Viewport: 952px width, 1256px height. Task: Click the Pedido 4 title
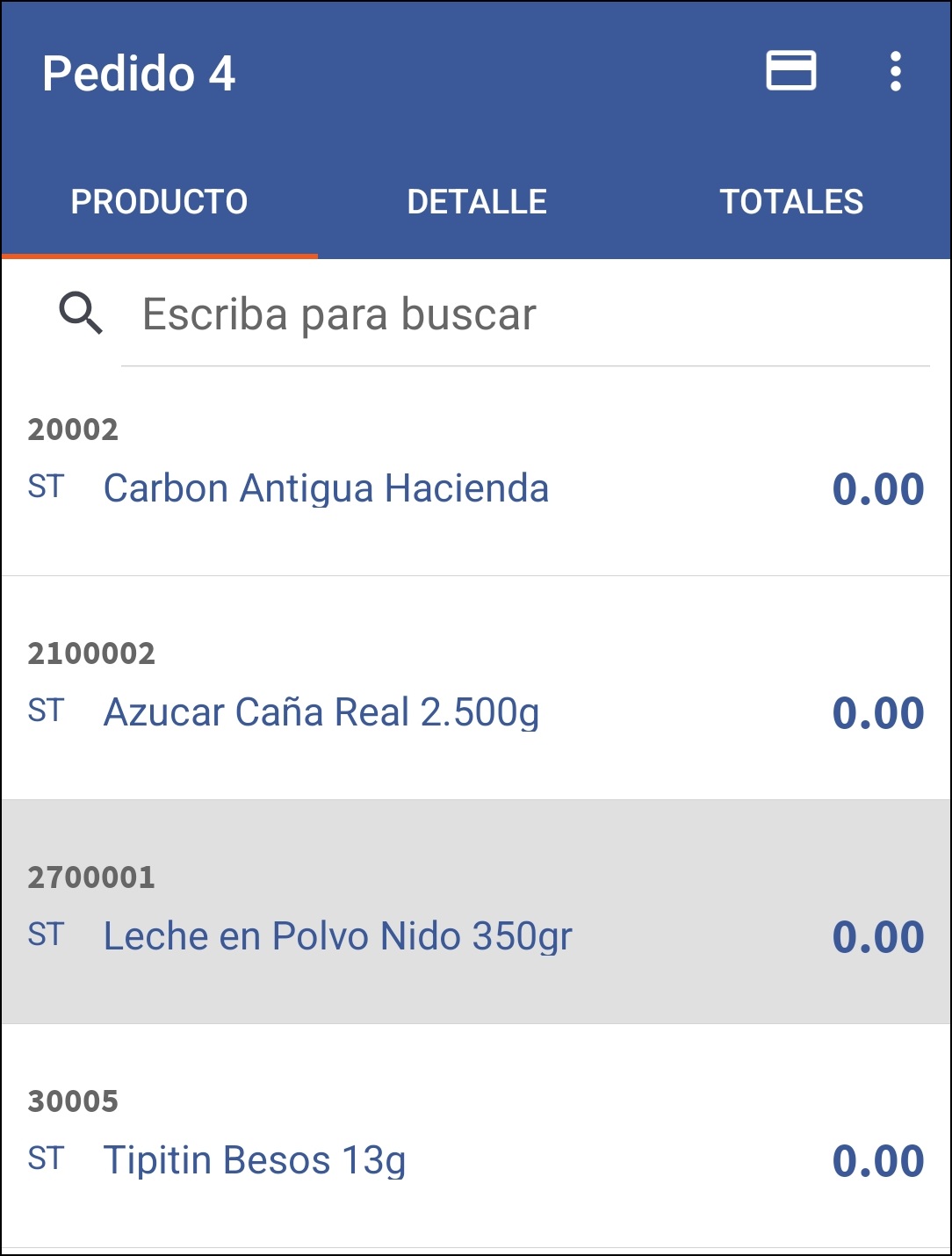coord(139,72)
